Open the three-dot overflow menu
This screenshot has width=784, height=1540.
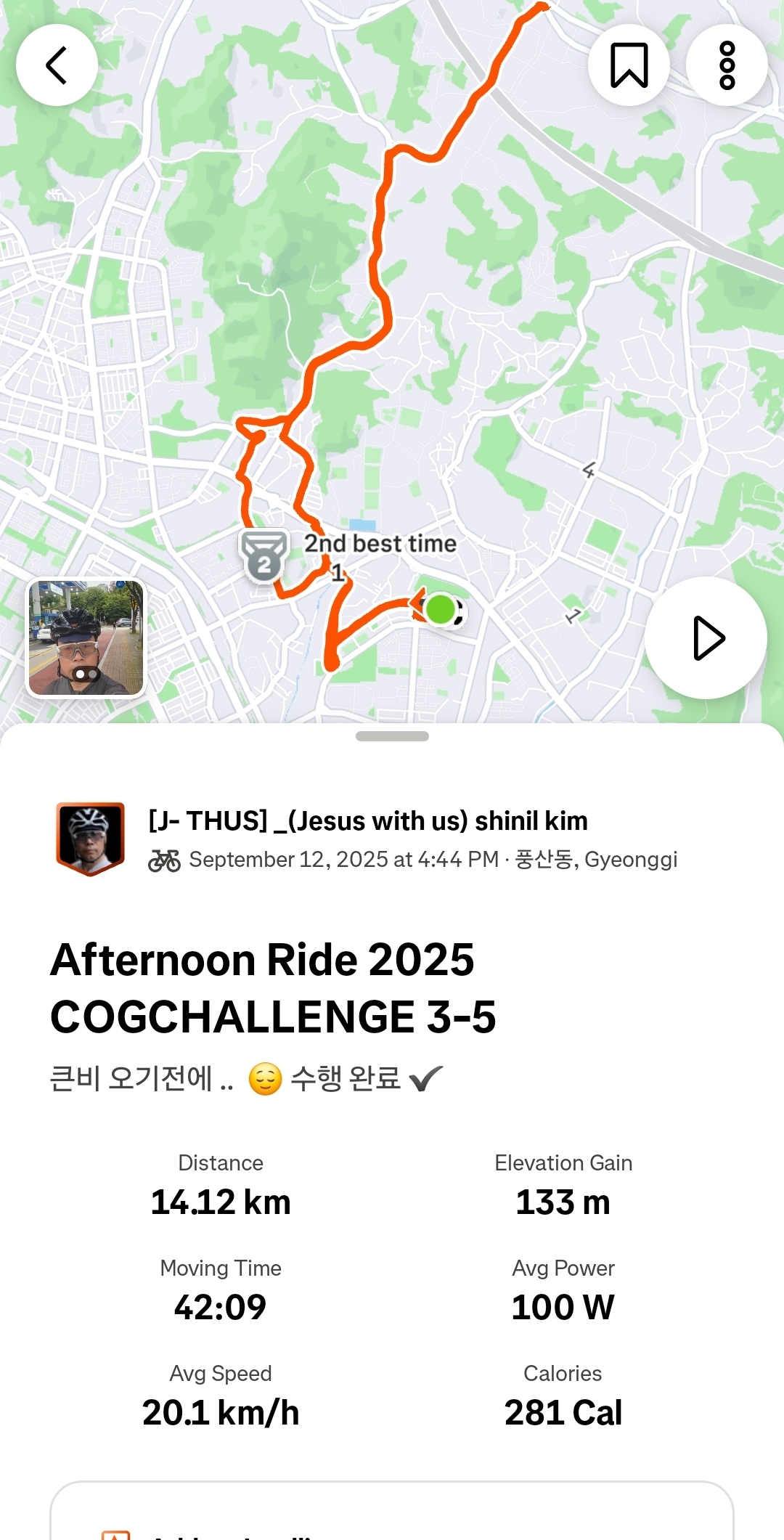click(x=727, y=65)
